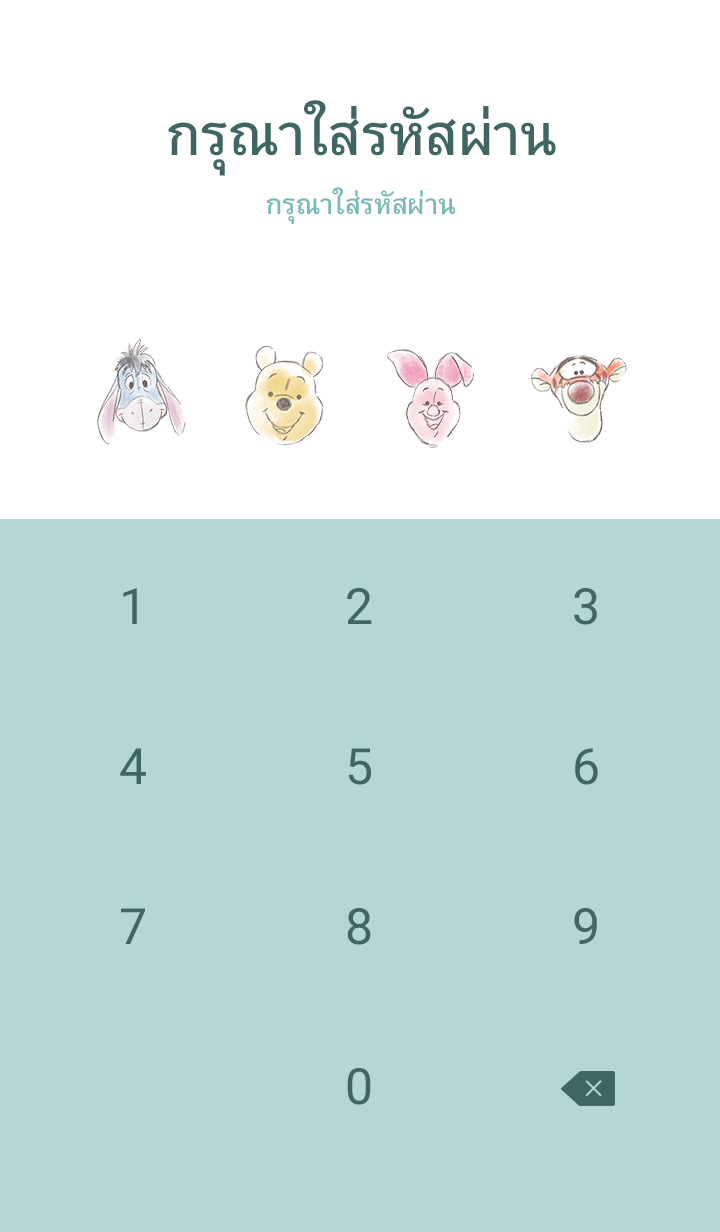The image size is (720, 1232).
Task: Select digit 3 on the passcode pad
Action: [585, 607]
